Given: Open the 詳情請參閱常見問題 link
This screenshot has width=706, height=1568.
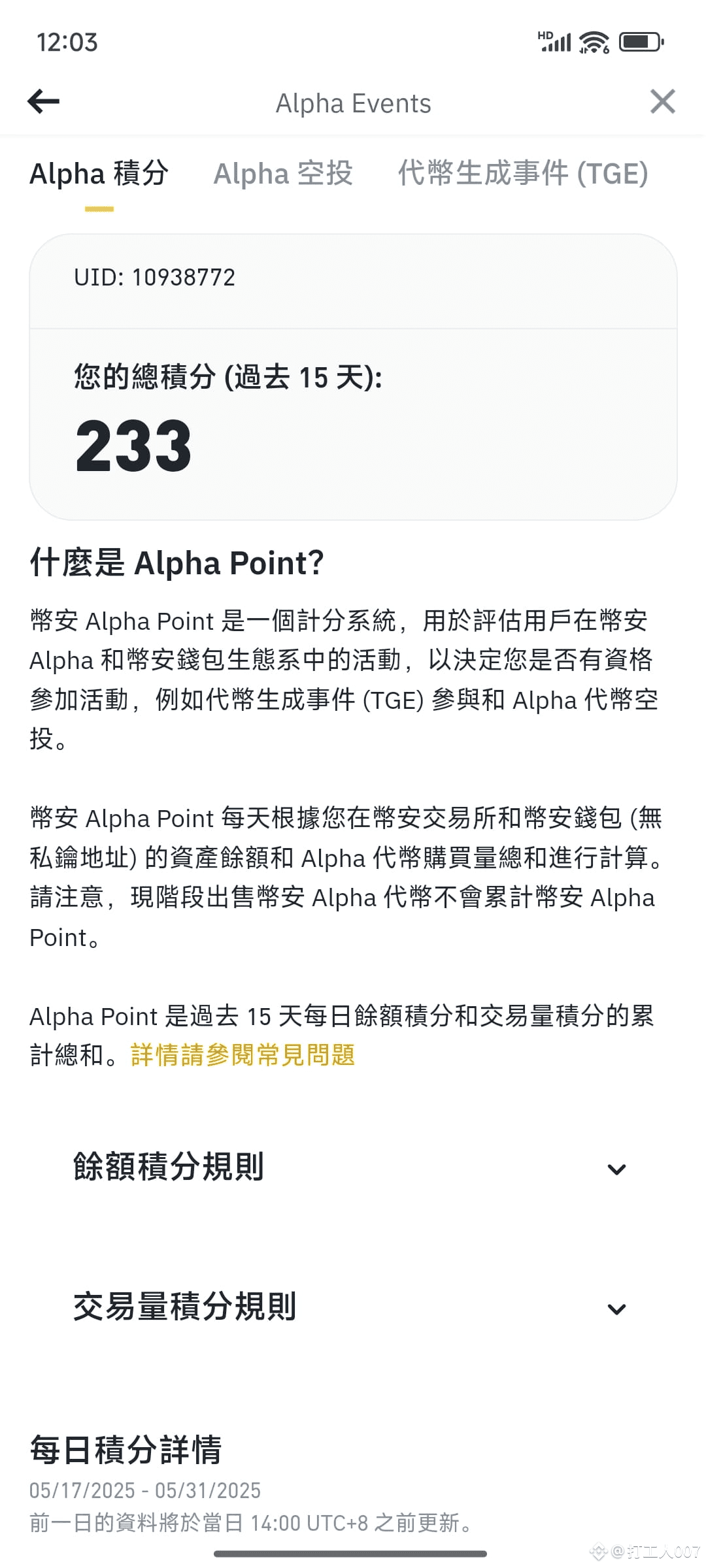Looking at the screenshot, I should tap(243, 1055).
